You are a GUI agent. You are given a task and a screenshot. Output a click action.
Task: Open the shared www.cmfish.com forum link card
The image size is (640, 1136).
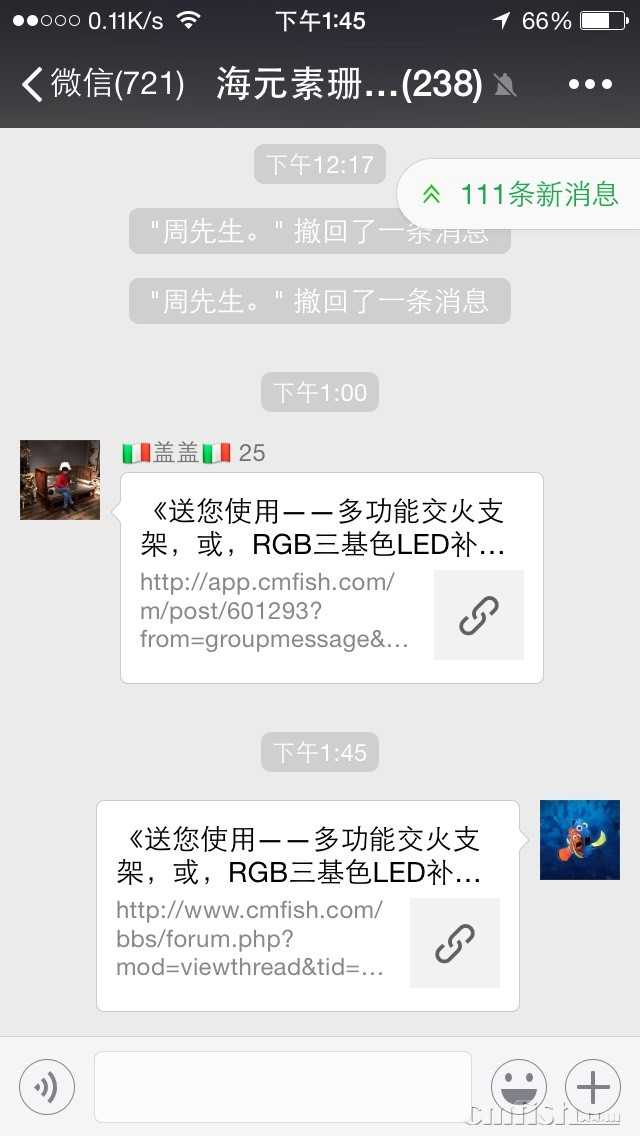(307, 906)
